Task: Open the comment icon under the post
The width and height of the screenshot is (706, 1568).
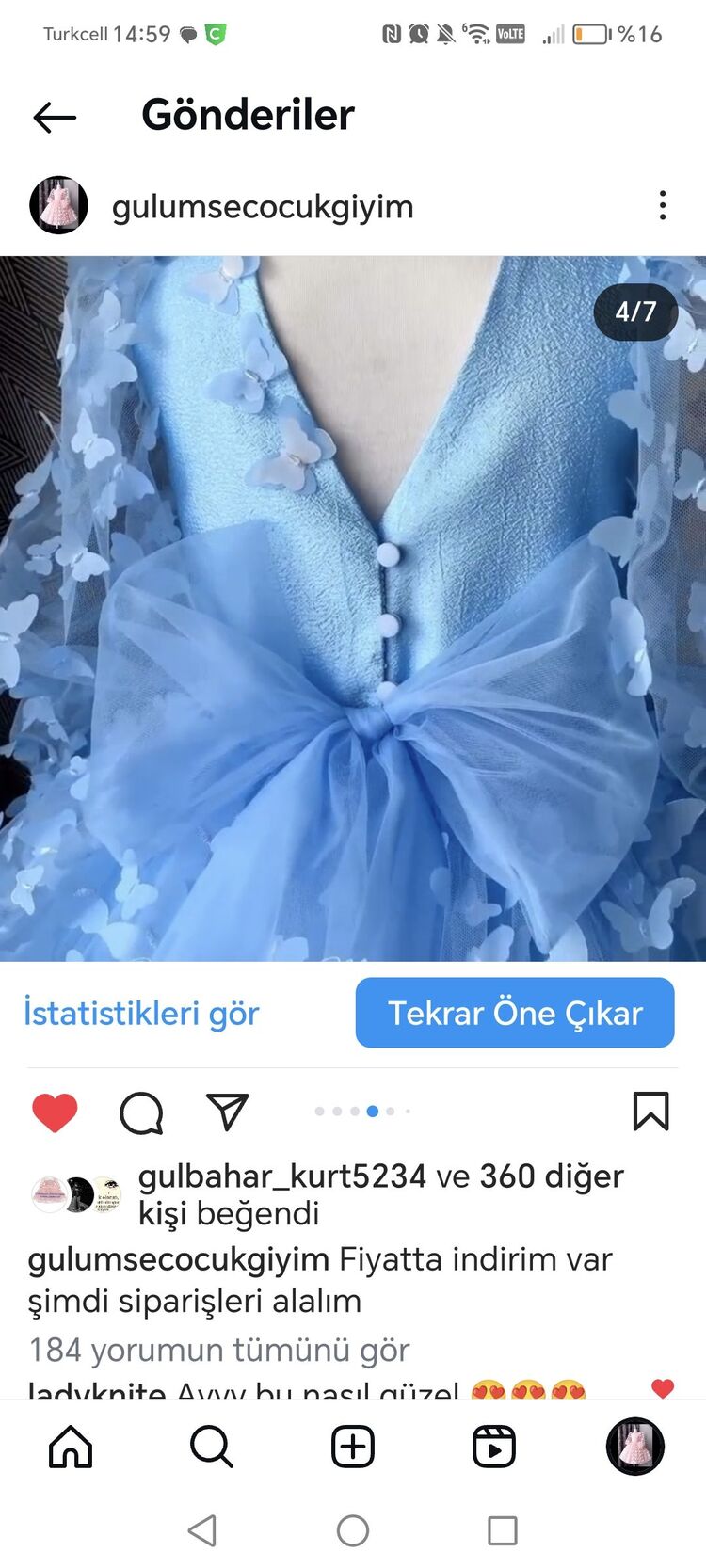Action: coord(142,1112)
